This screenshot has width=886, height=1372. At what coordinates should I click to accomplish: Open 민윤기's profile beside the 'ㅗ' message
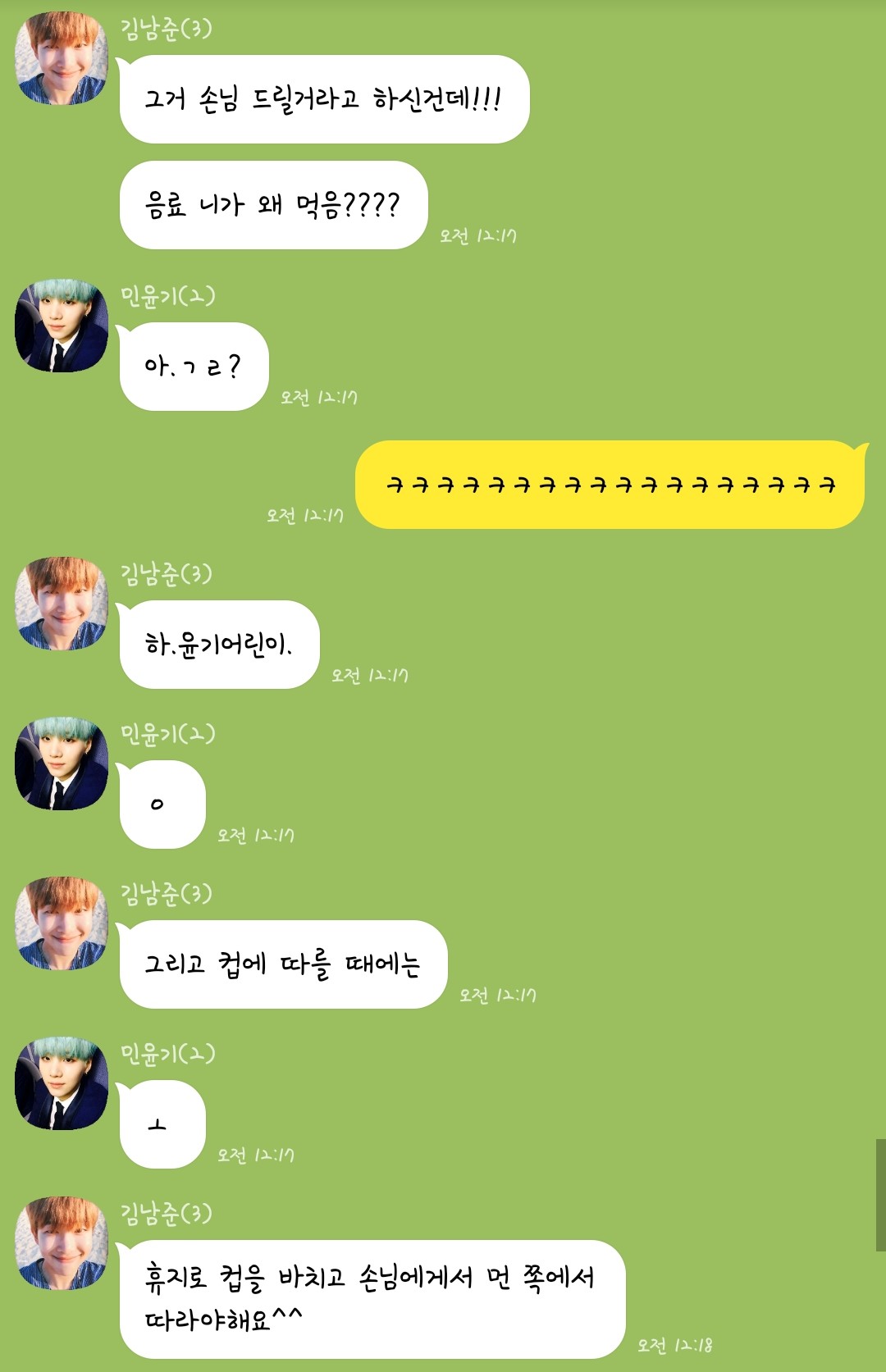point(62,1083)
